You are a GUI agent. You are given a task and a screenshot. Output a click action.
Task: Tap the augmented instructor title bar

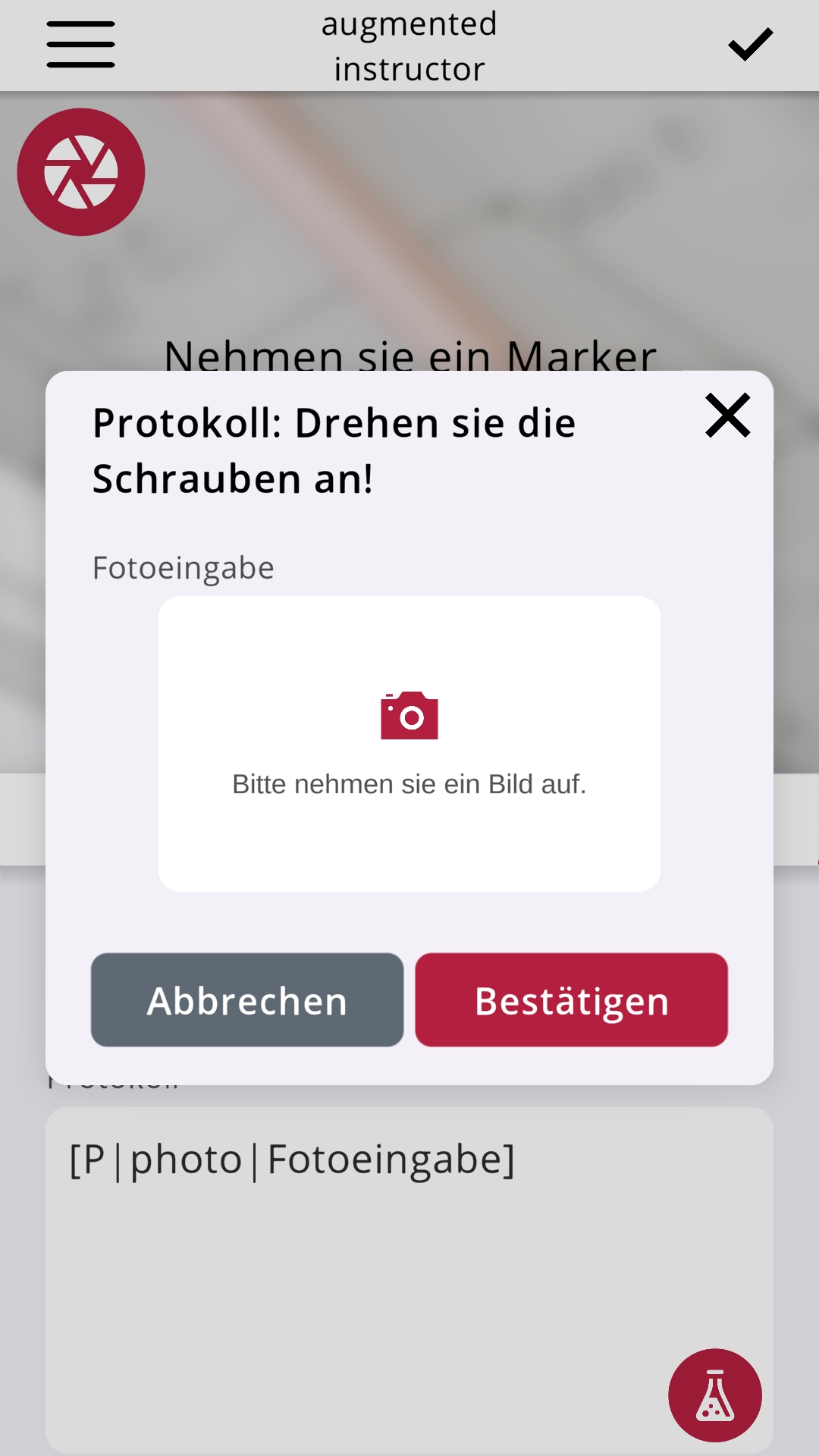(x=409, y=45)
